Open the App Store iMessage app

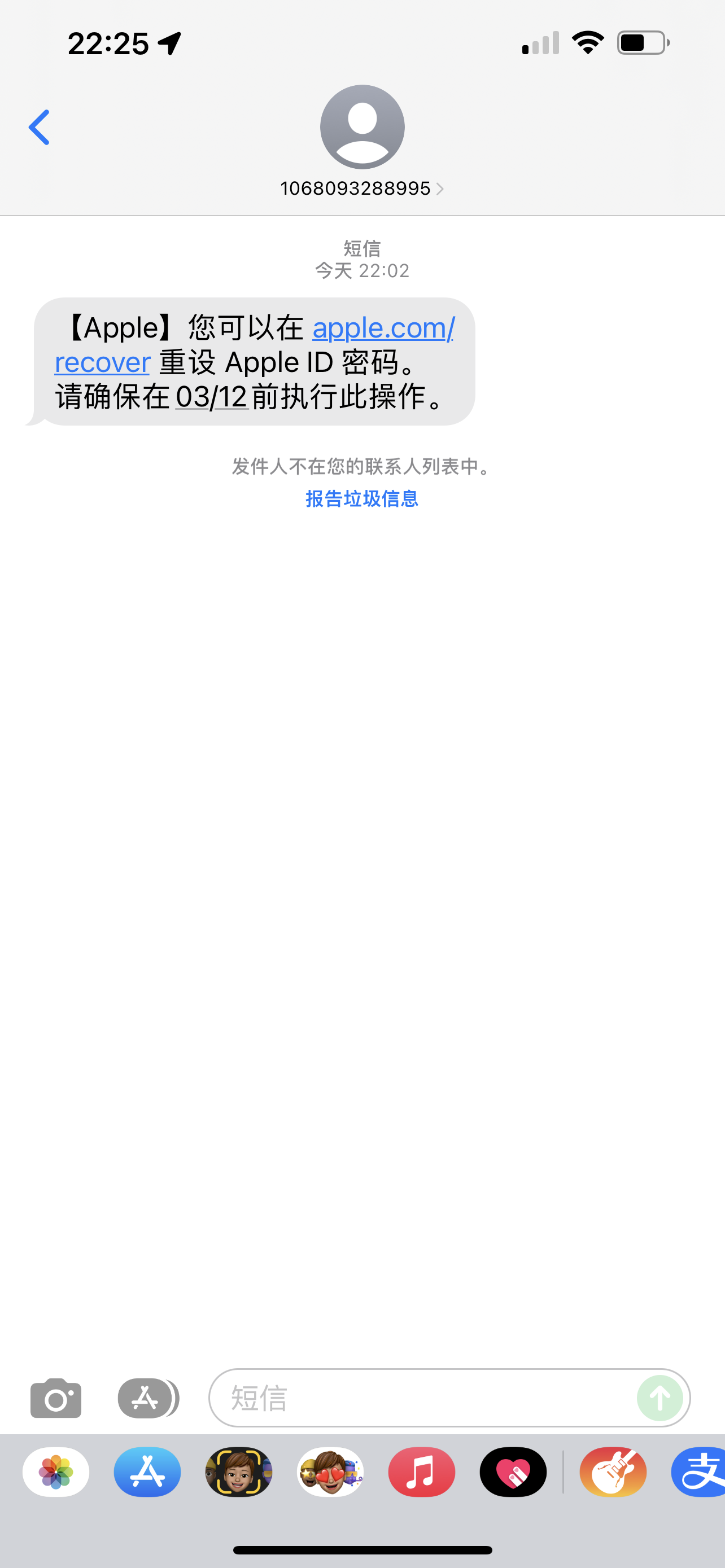point(147,1472)
